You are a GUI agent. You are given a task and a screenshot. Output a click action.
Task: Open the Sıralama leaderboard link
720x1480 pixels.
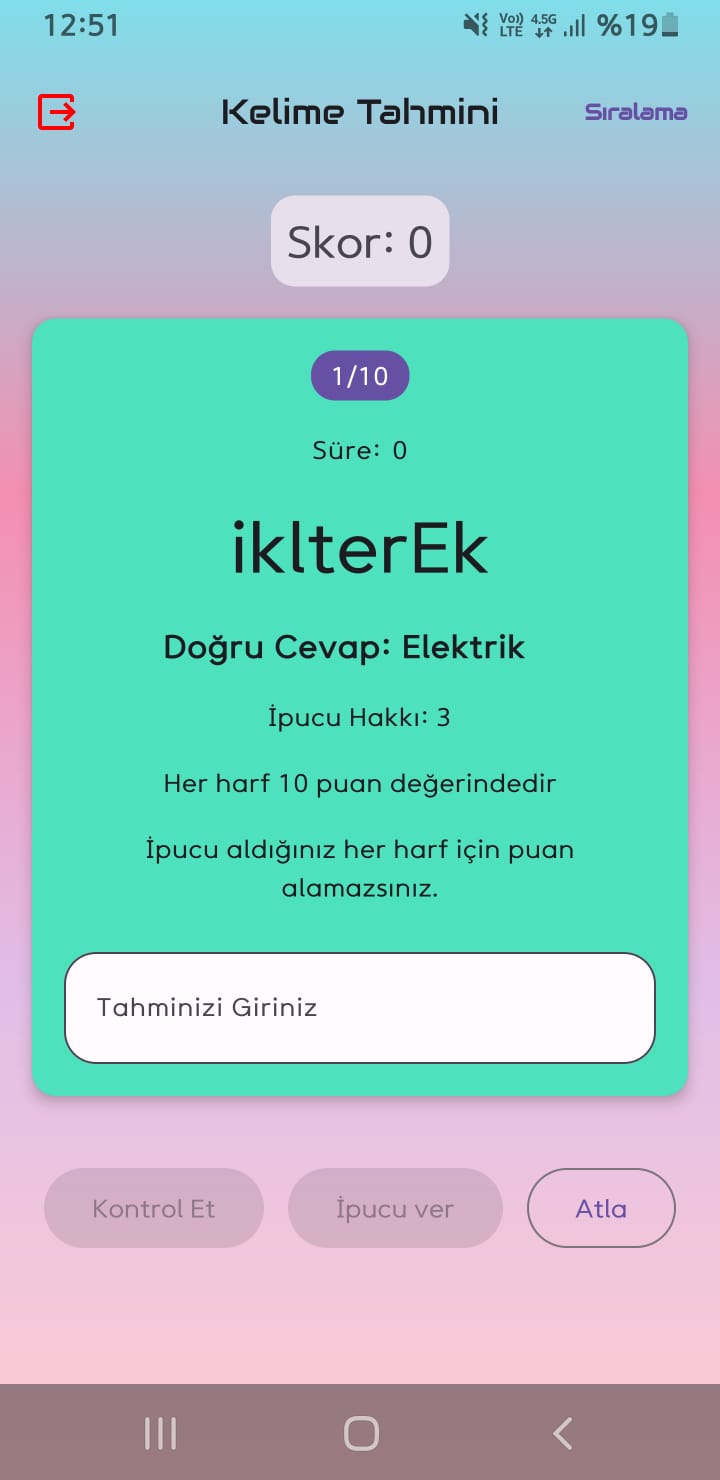[635, 112]
